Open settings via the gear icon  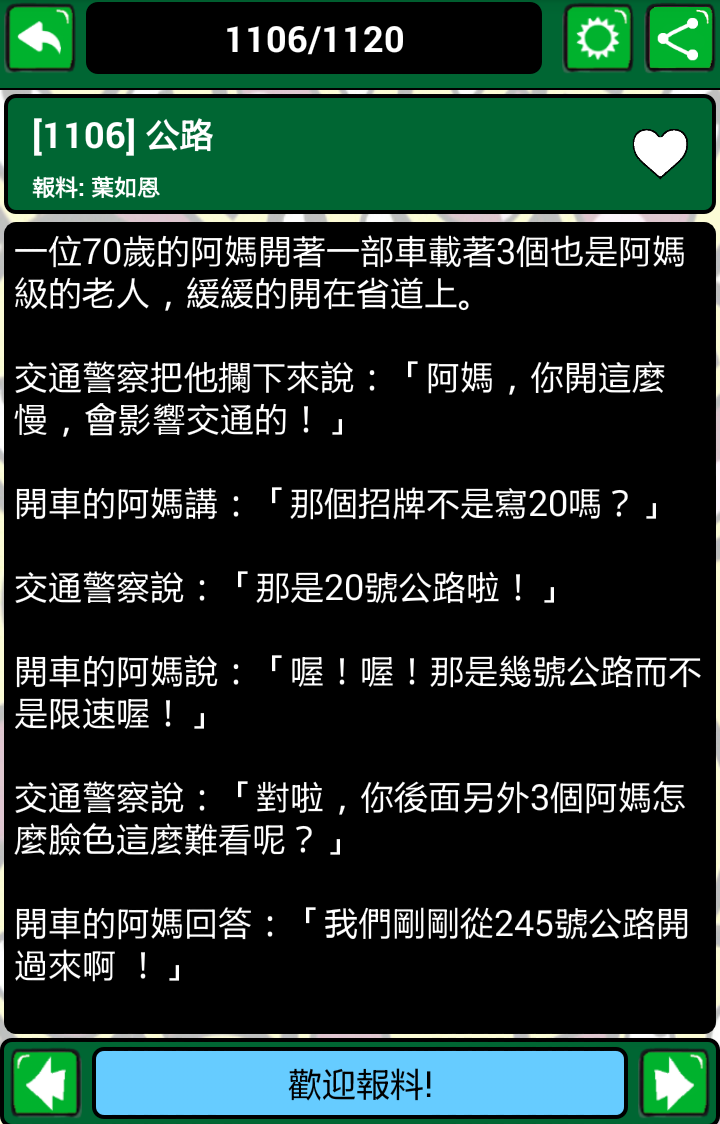pos(598,38)
